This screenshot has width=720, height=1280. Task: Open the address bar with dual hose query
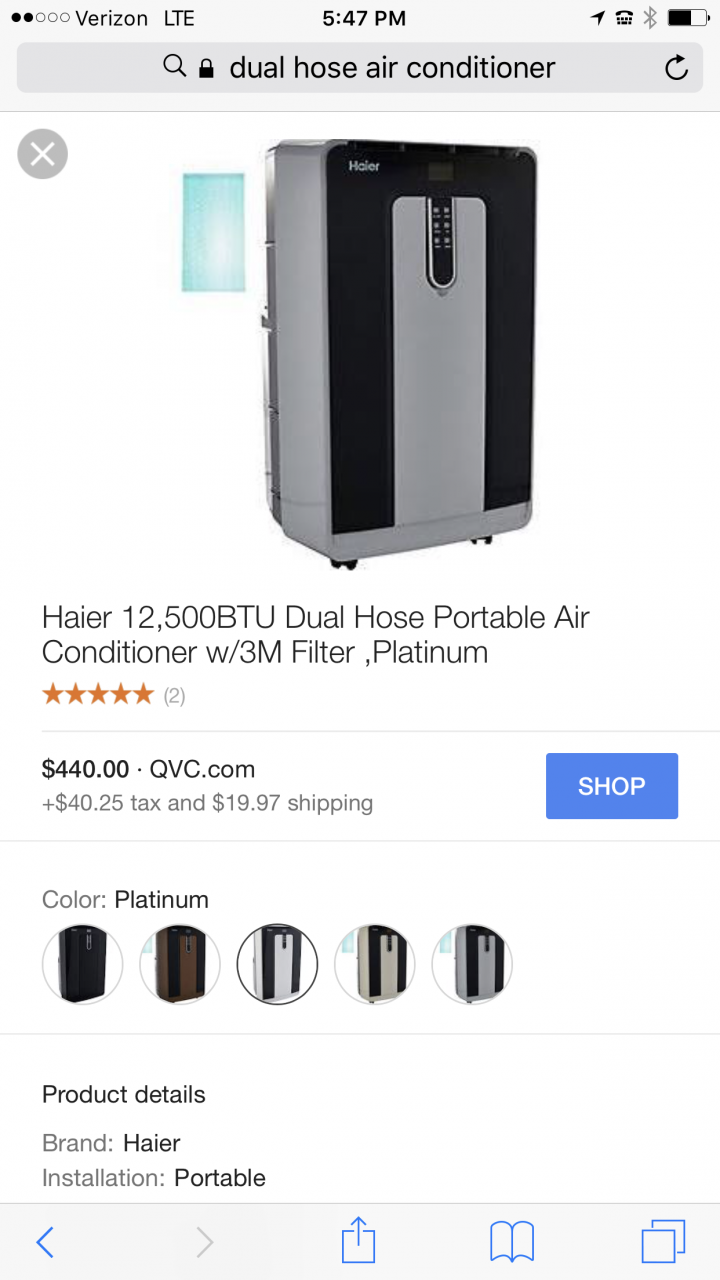390,68
